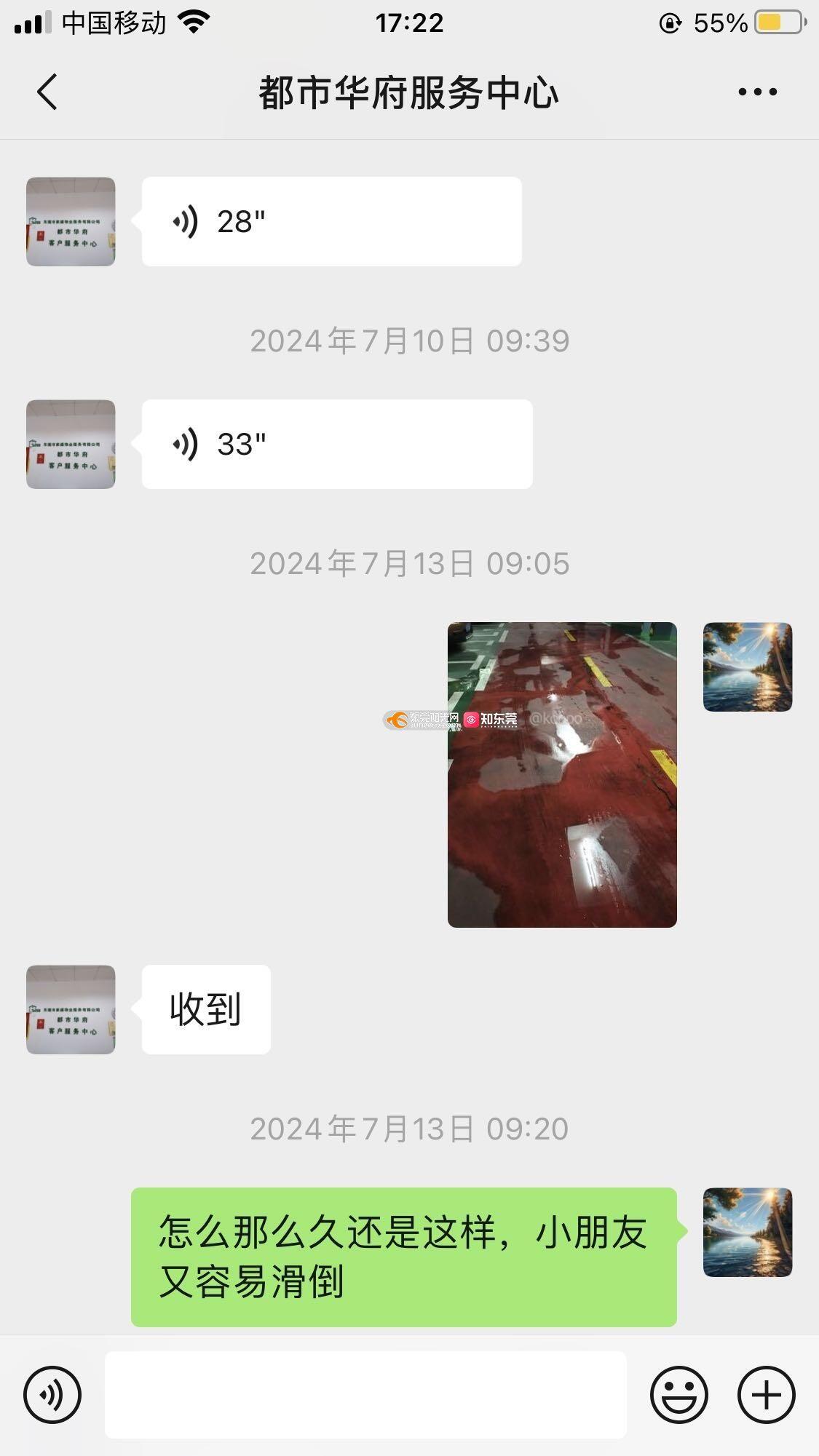Open the service center's avatar beside 收到
The width and height of the screenshot is (819, 1456).
[x=71, y=1009]
